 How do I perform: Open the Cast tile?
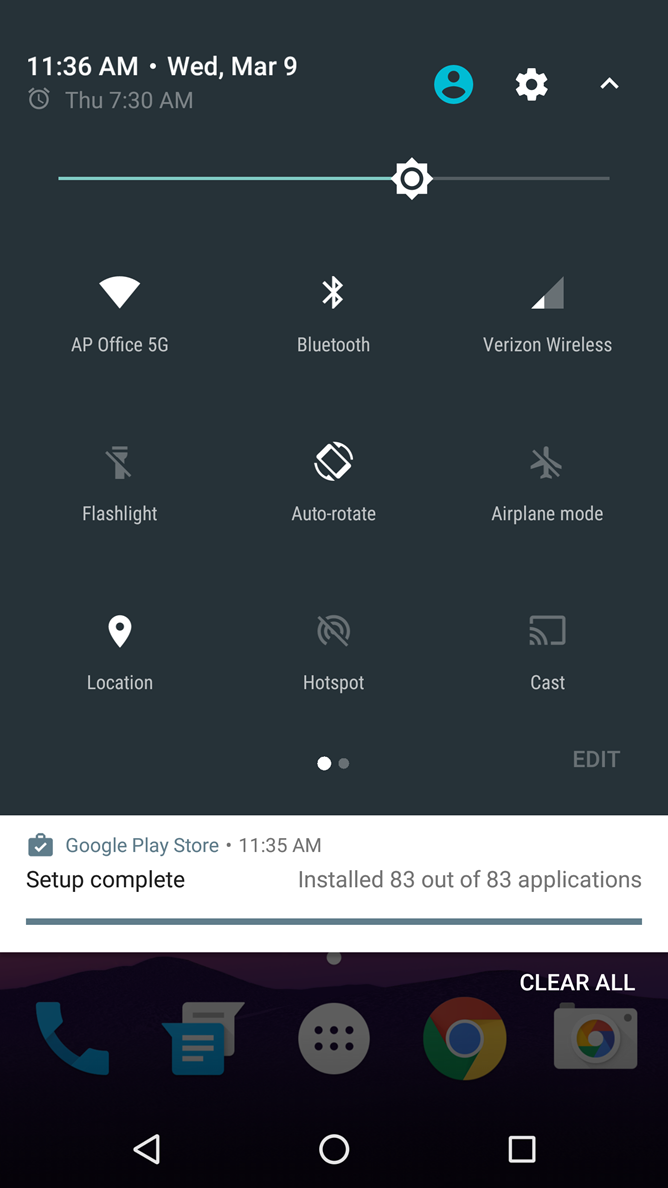548,652
